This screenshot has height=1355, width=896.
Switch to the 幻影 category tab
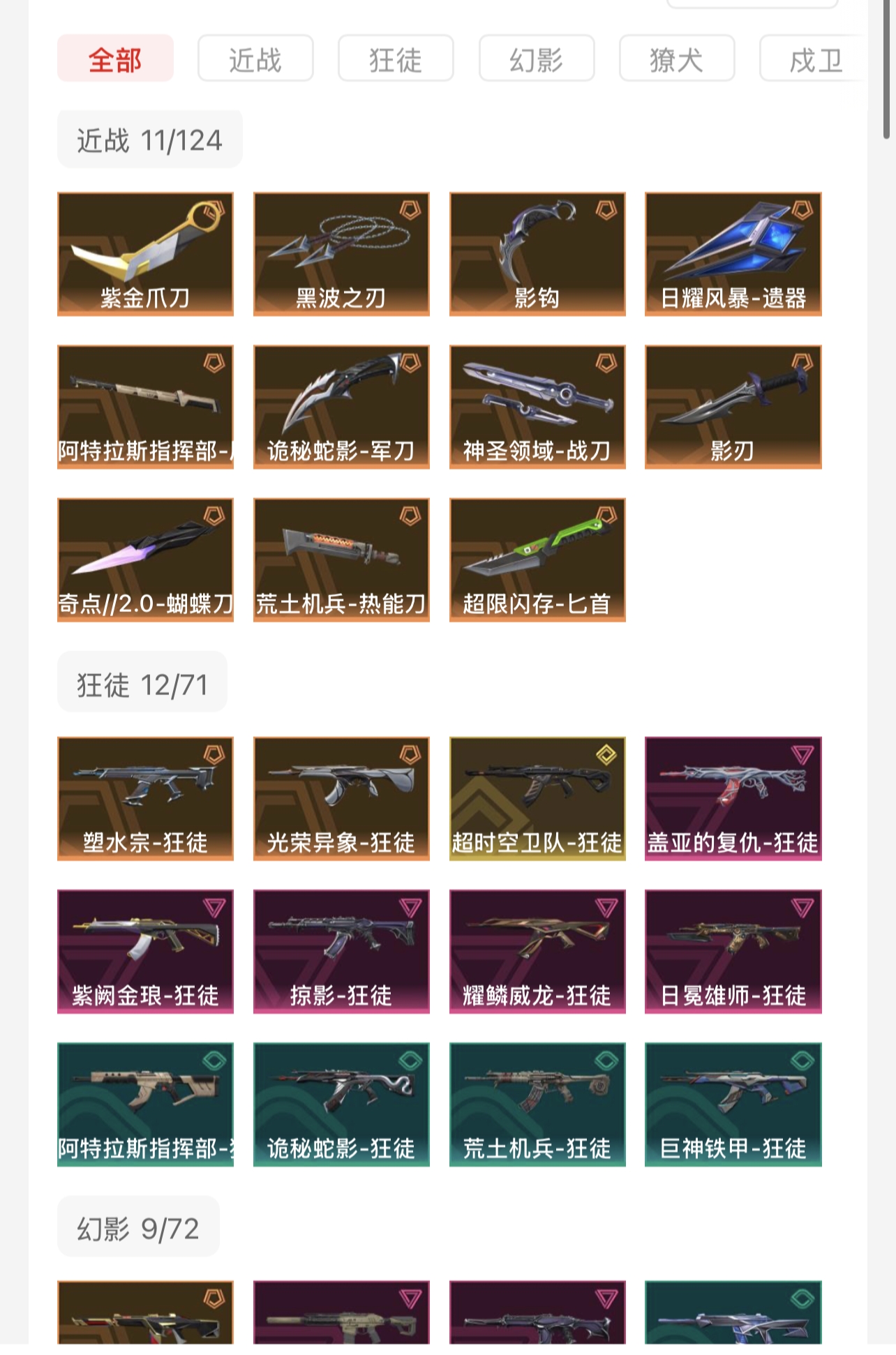click(x=536, y=59)
